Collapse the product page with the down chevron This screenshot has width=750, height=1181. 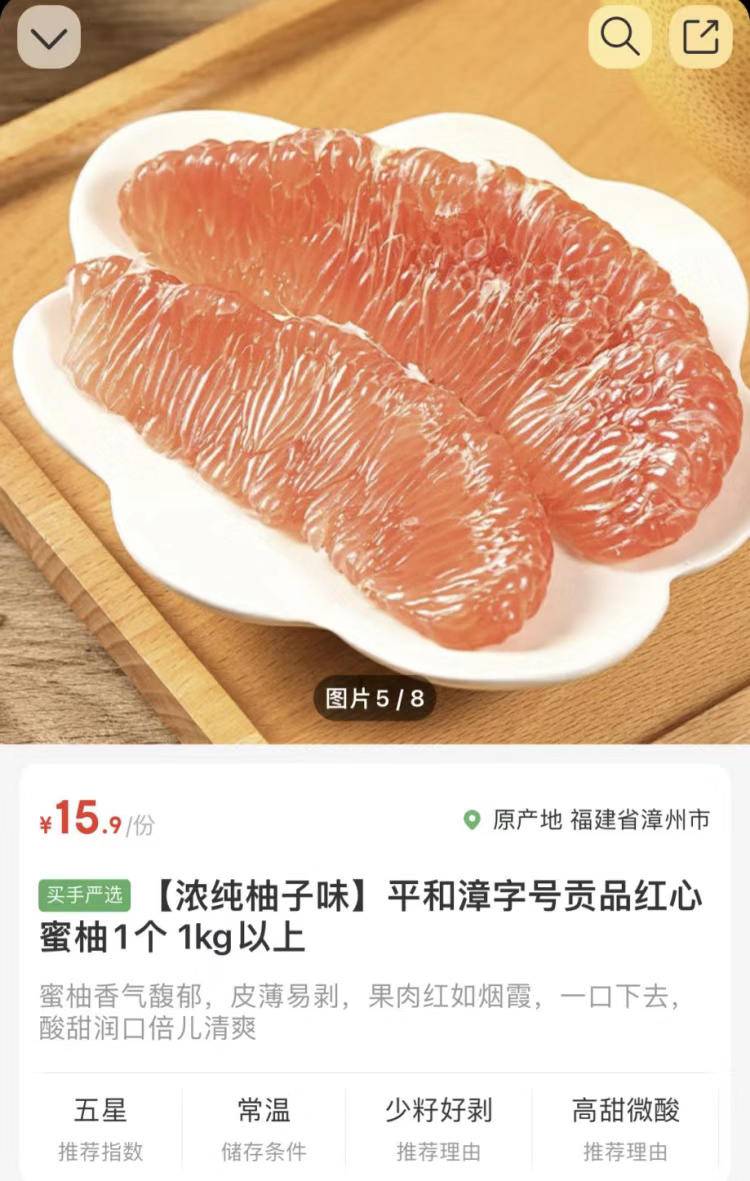tap(48, 38)
